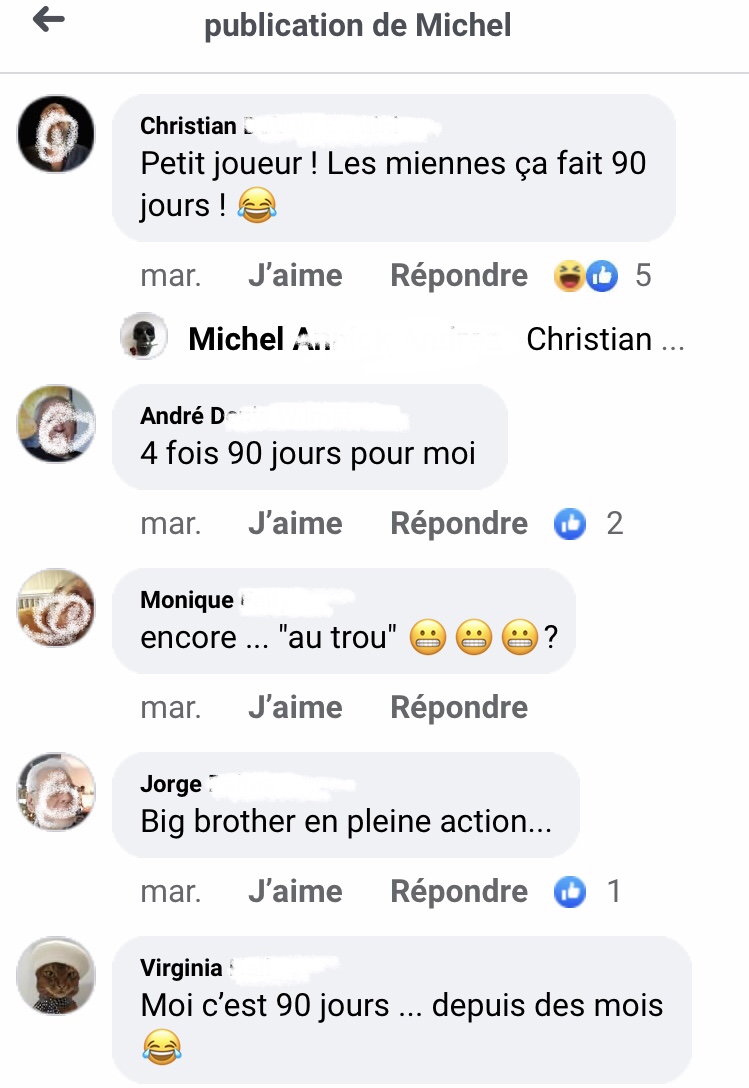The height and width of the screenshot is (1088, 749).
Task: Open Monique's profile from her name
Action: pos(187,600)
